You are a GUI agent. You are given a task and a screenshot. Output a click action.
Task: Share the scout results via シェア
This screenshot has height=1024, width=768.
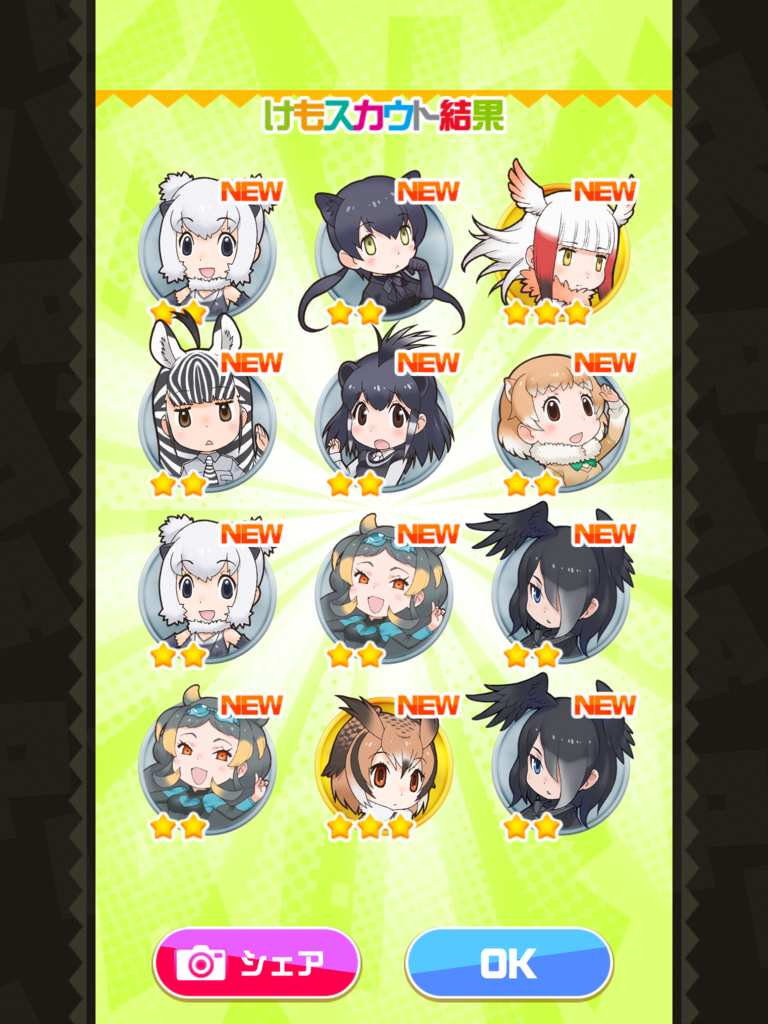pos(256,962)
